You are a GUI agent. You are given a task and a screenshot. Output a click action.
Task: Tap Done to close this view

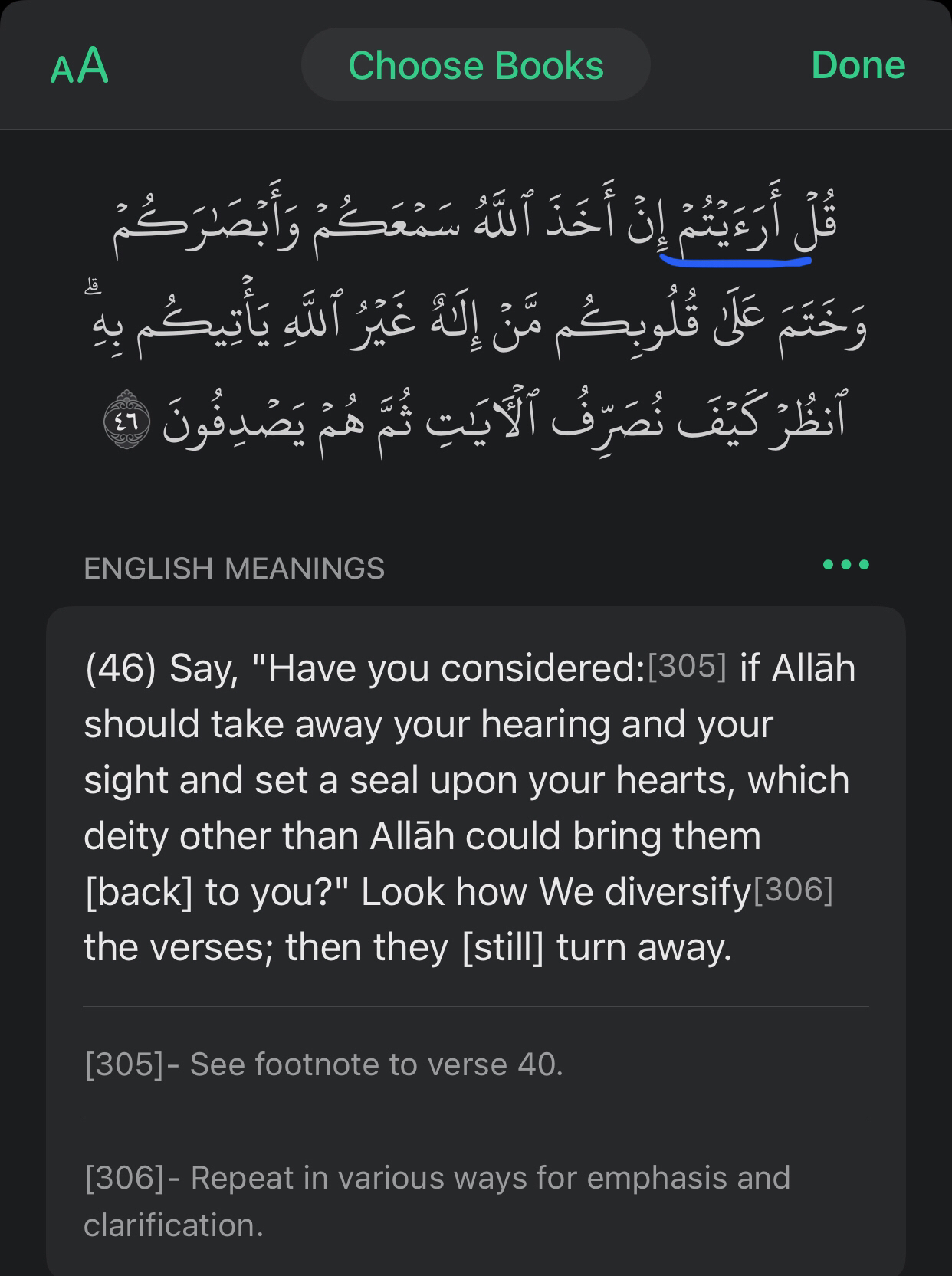coord(858,66)
